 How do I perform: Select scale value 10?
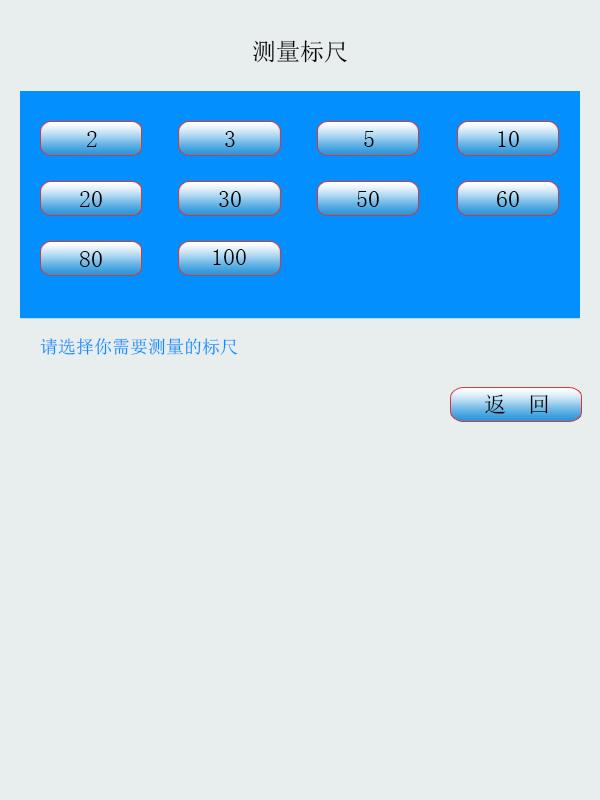(508, 139)
